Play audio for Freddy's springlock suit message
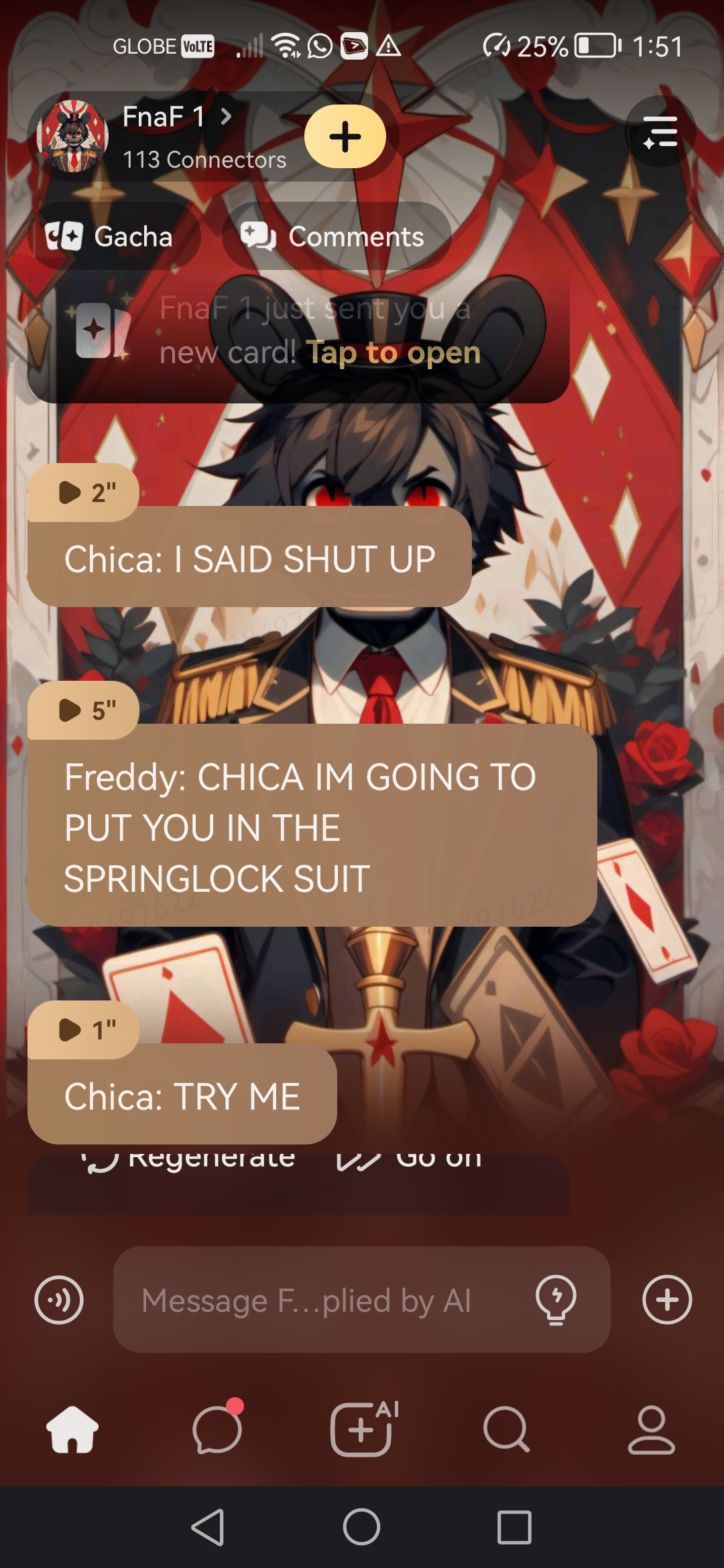This screenshot has width=724, height=1568. point(84,710)
